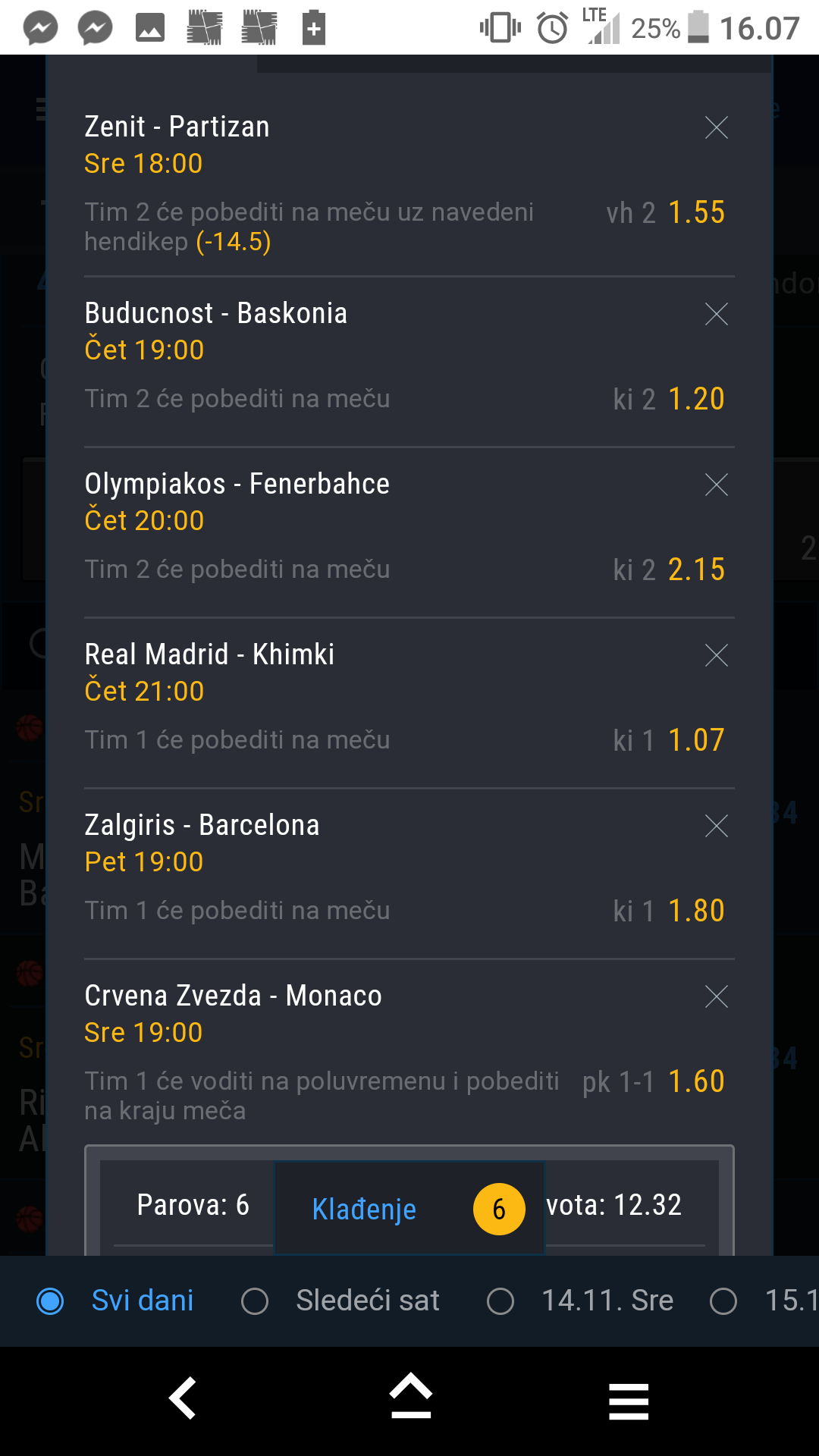Remove the Zenit - Partizan bet from slip
Image resolution: width=819 pixels, height=1456 pixels.
716,127
